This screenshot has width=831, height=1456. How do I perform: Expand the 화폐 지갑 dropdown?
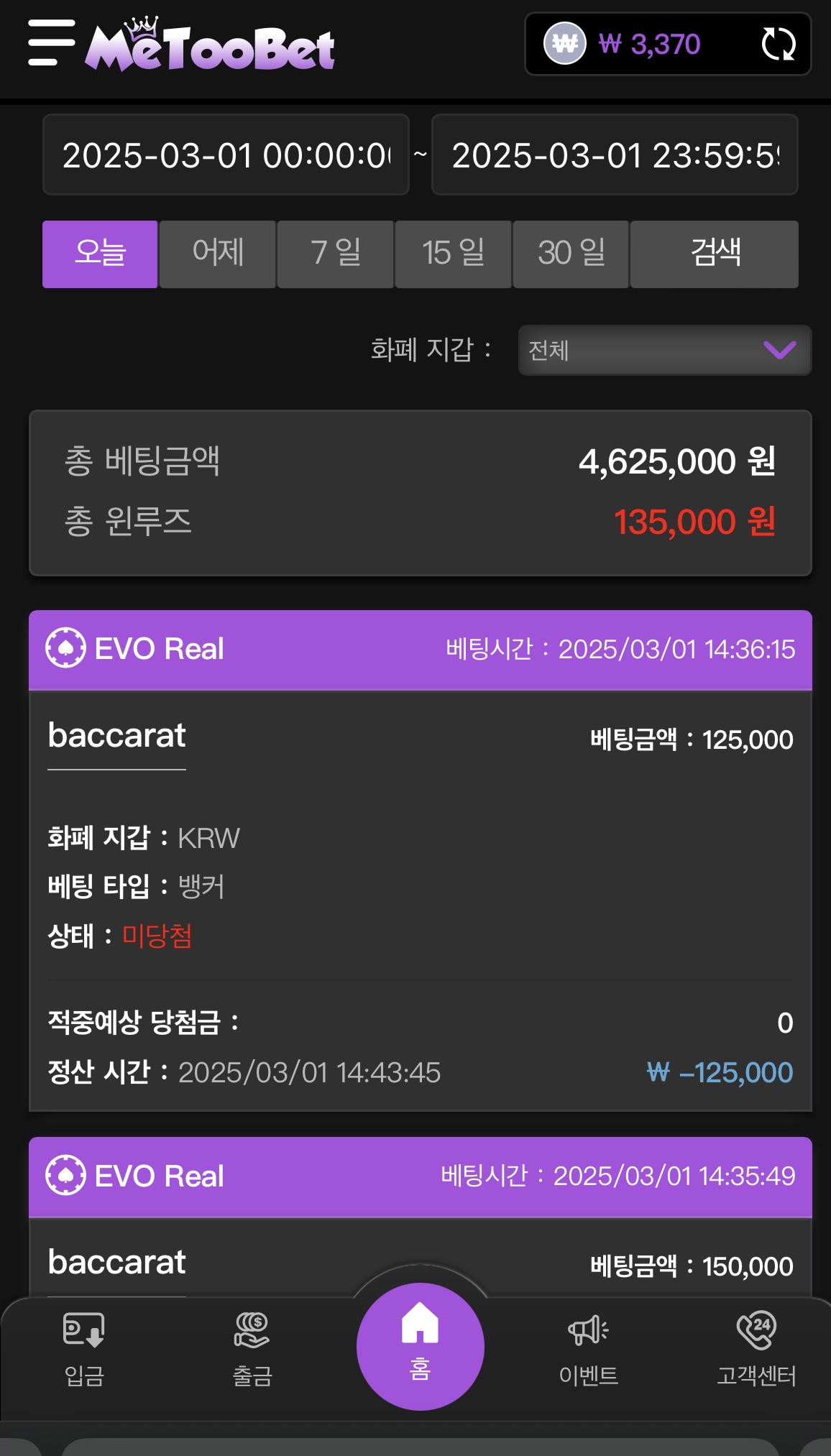pos(665,350)
